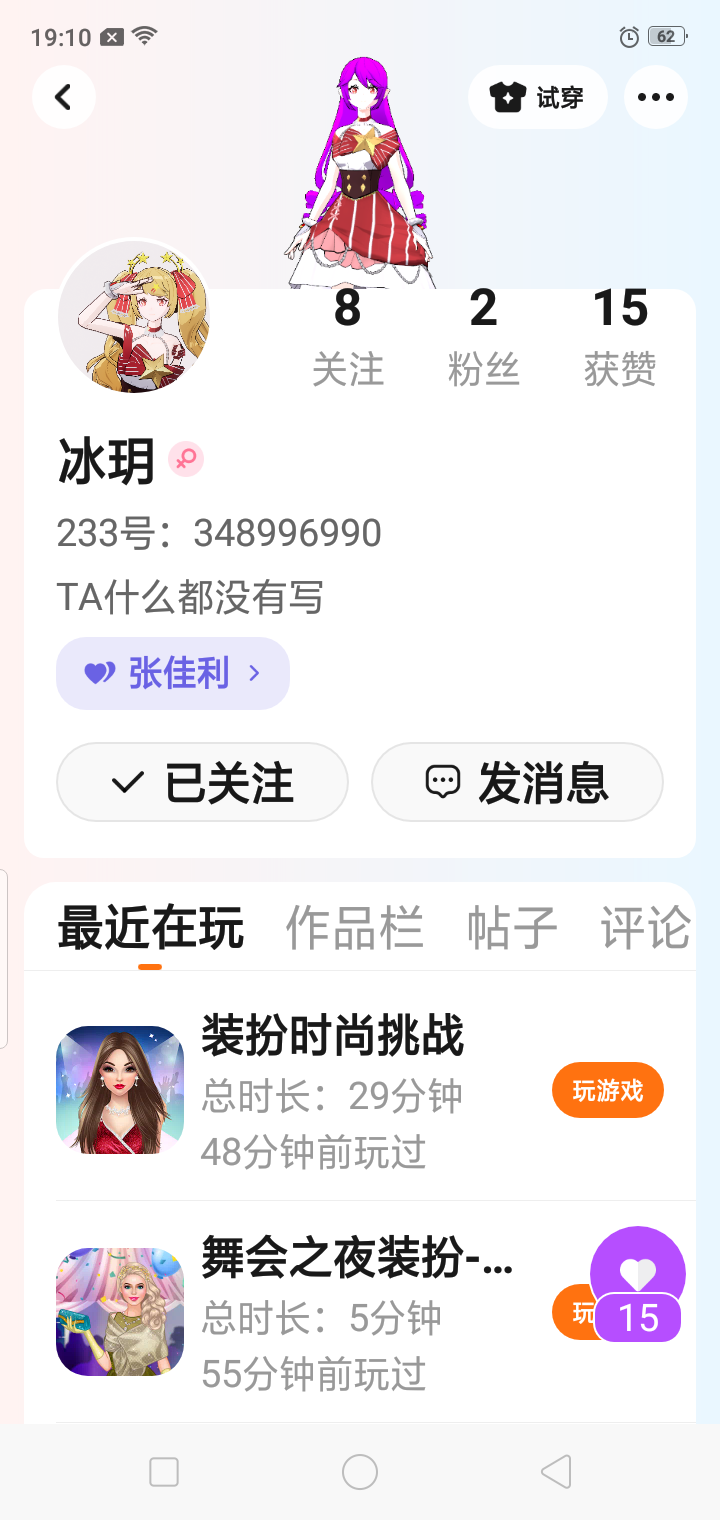View 冰玥's profile avatar
This screenshot has height=1520, width=720.
click(x=134, y=317)
